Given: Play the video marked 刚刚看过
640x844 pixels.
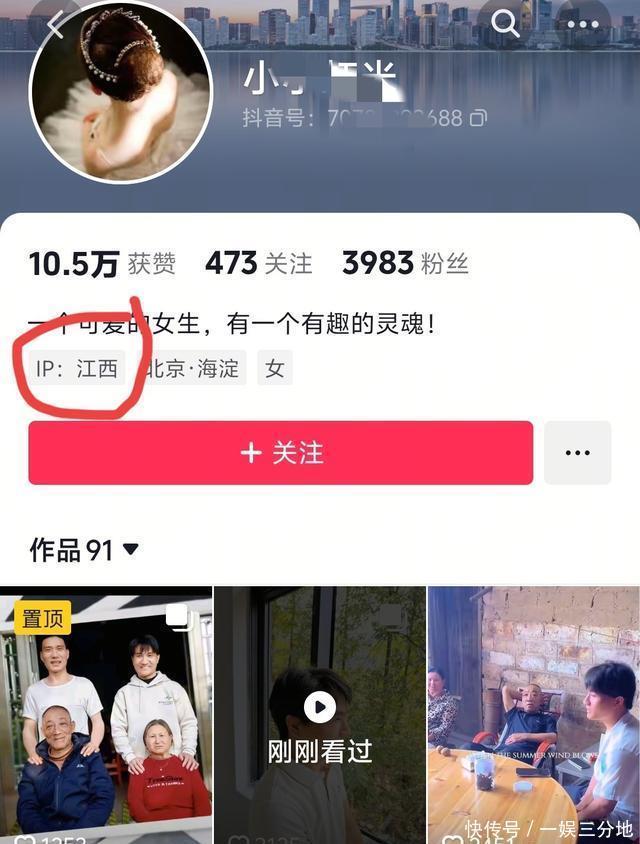Looking at the screenshot, I should coord(320,715).
